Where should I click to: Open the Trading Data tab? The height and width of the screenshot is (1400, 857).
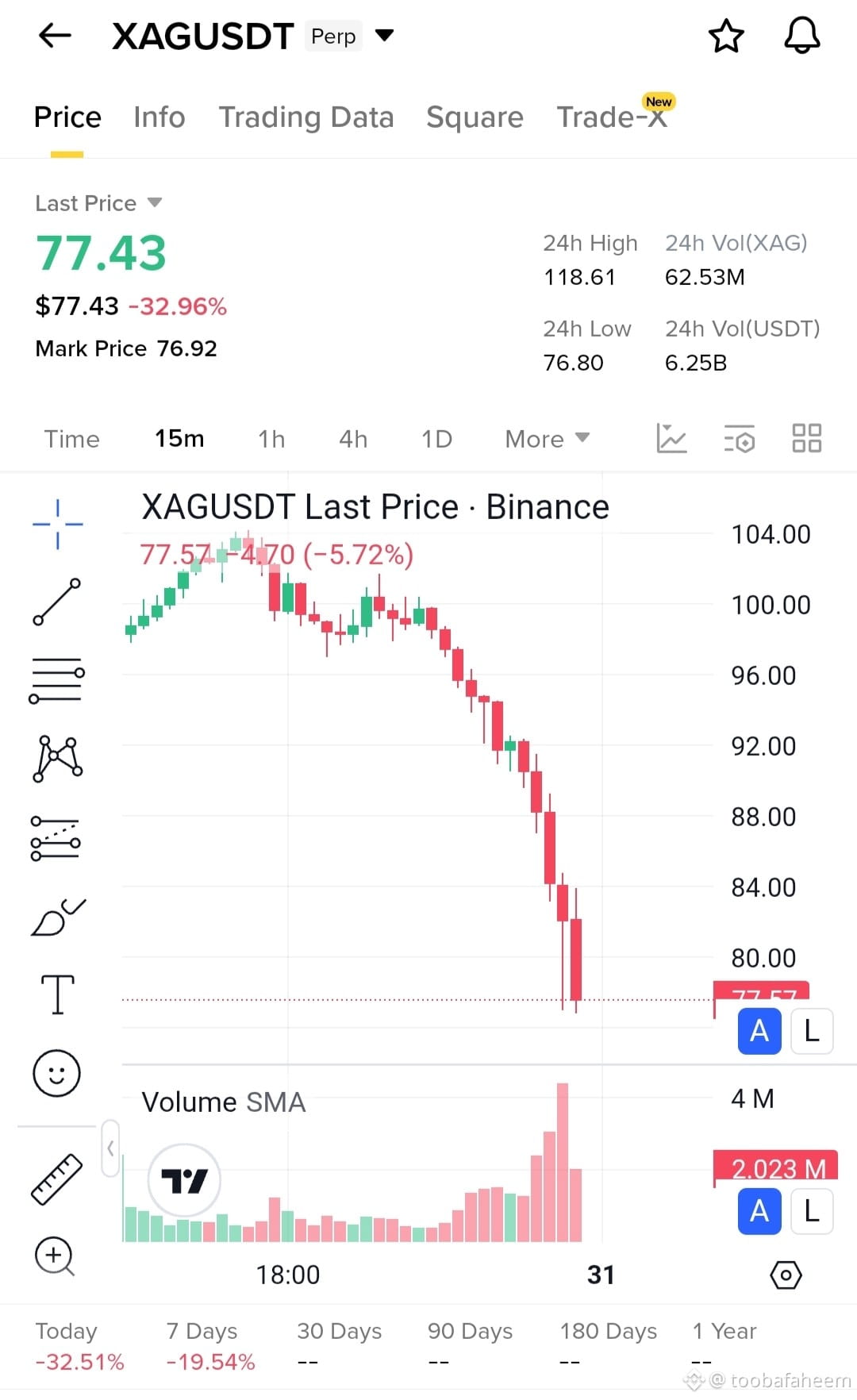coord(306,117)
